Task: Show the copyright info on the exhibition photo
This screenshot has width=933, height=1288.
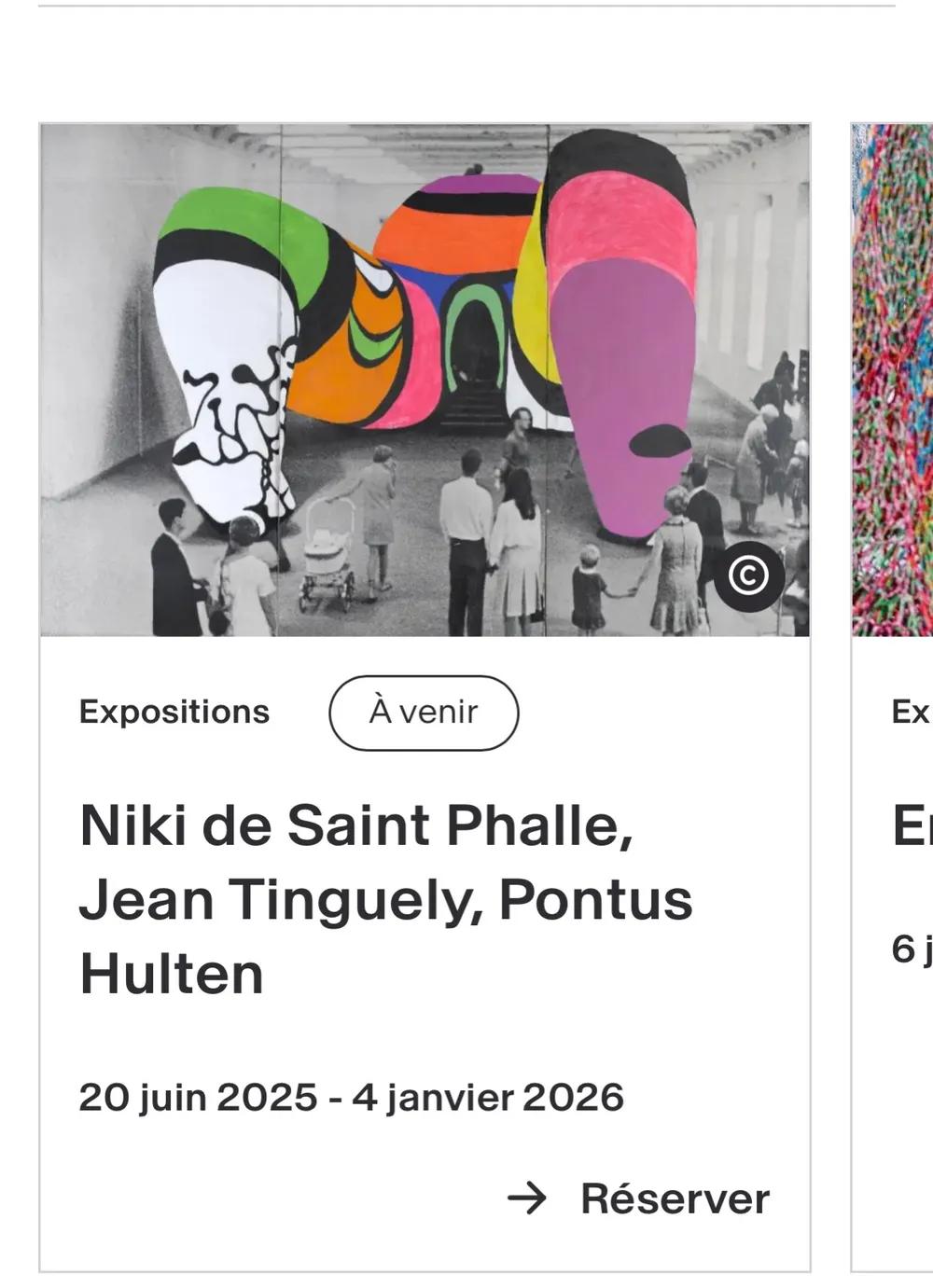Action: coord(748,576)
